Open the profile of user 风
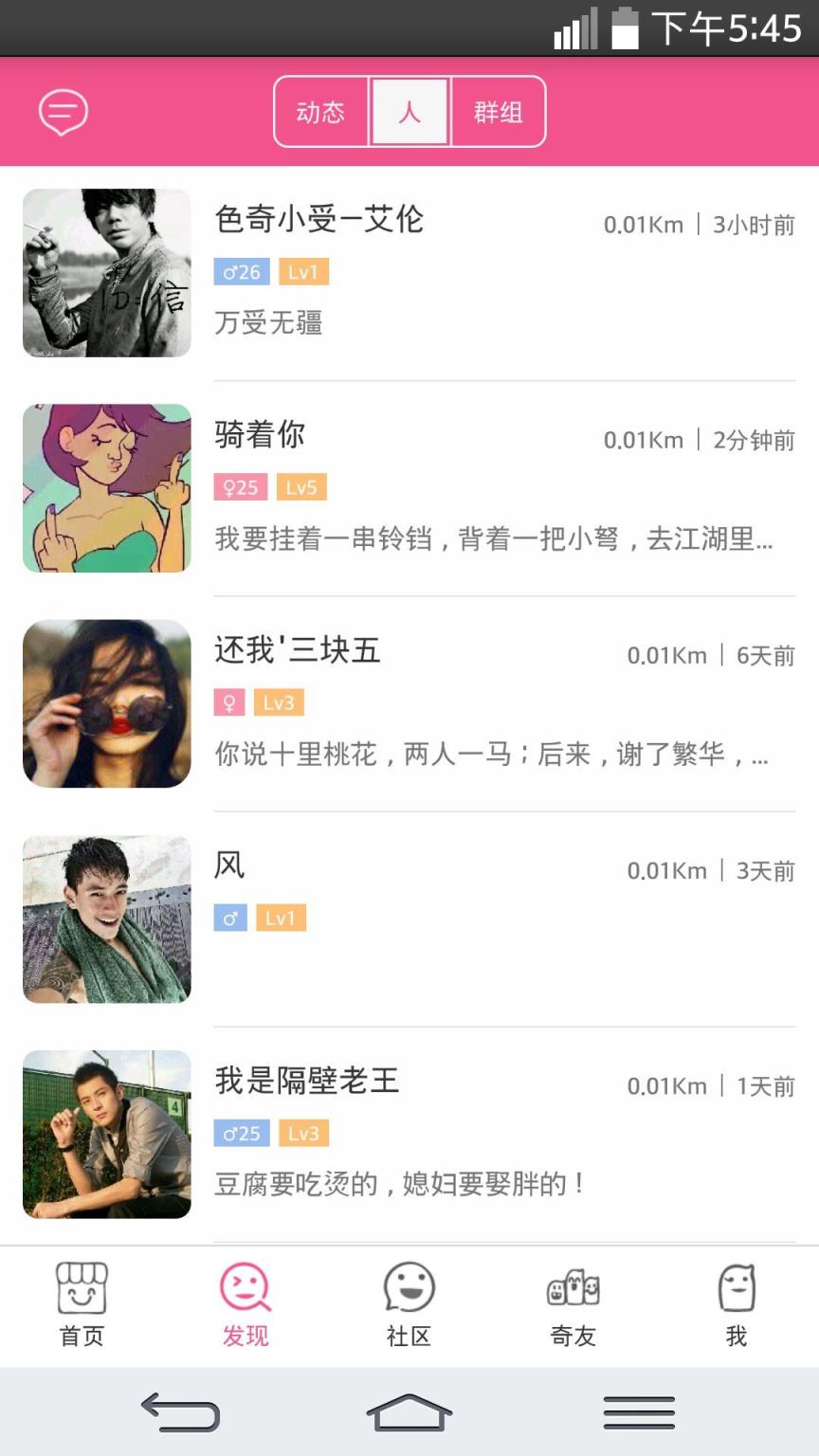819x1456 pixels. click(x=228, y=865)
